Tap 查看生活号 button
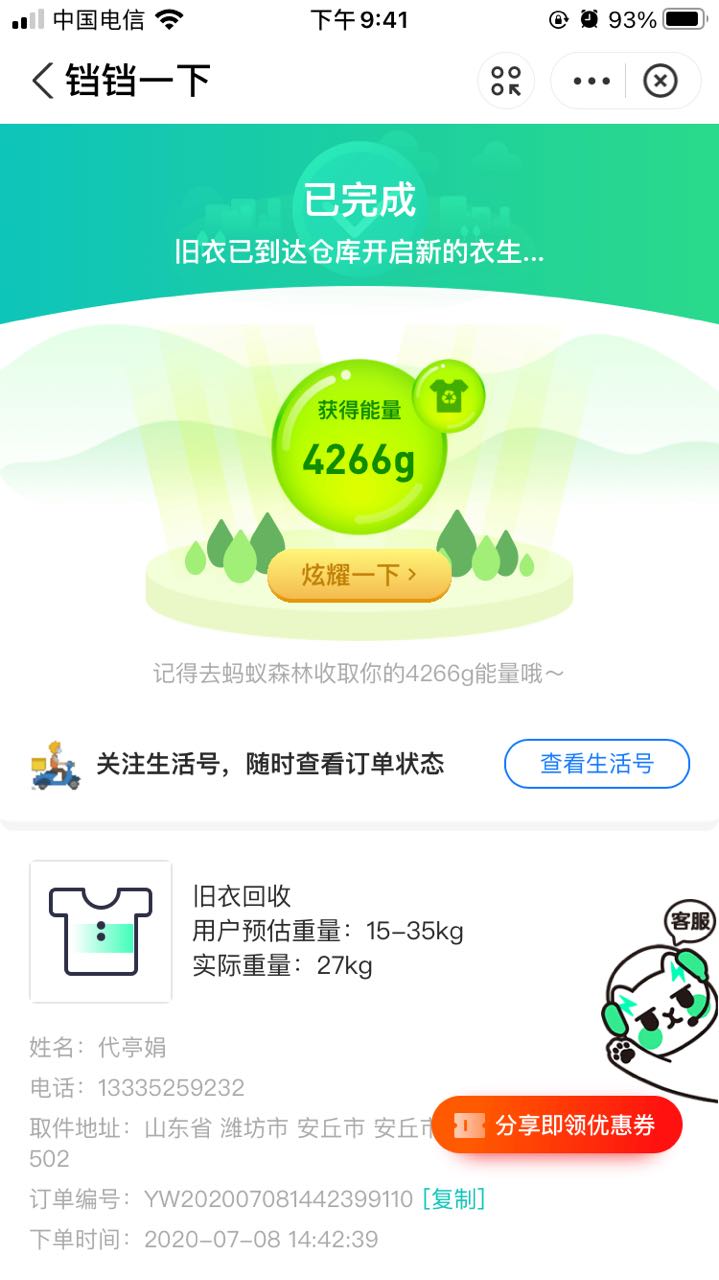Screen dimensions: 719x1280 pyautogui.click(x=596, y=764)
